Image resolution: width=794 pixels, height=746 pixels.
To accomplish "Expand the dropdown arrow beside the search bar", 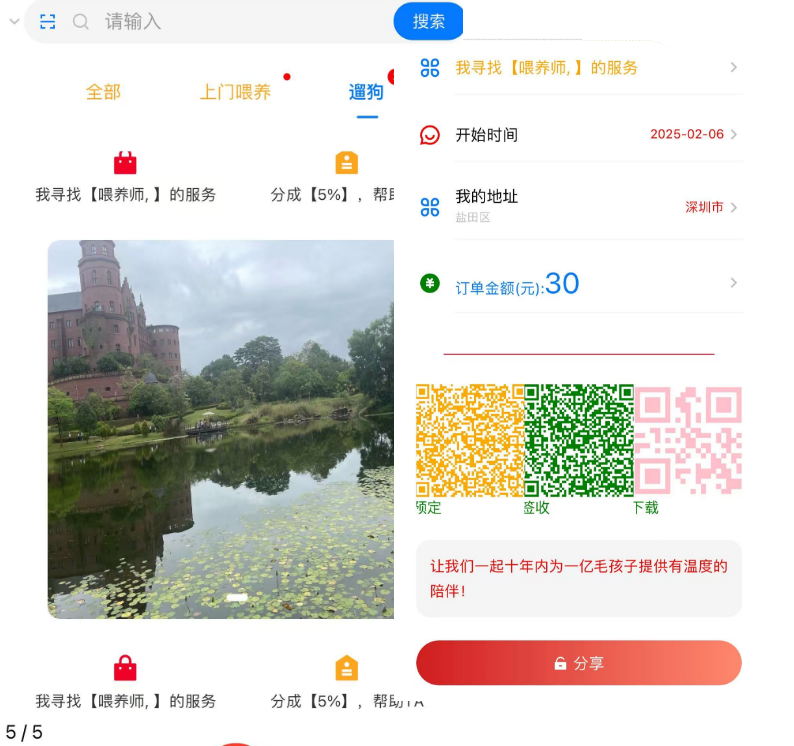I will (13, 21).
